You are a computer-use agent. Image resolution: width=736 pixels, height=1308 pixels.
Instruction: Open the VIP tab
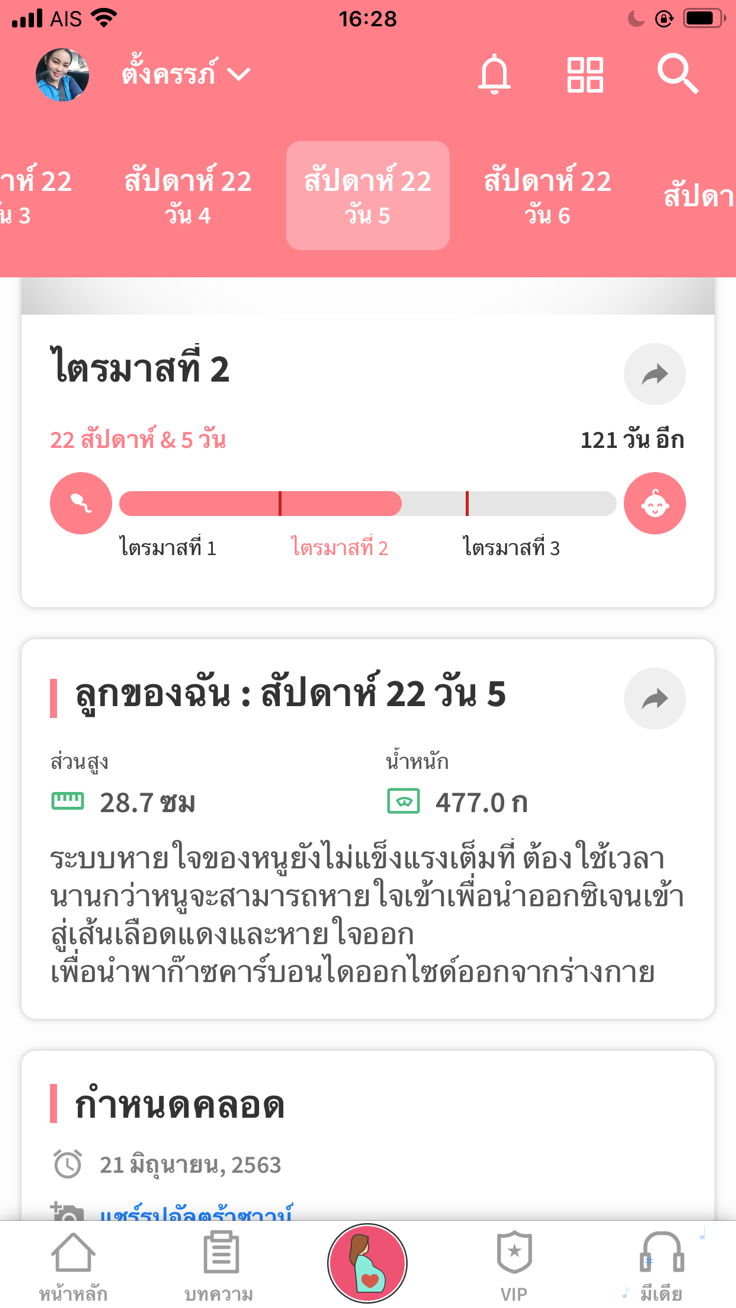(514, 1266)
